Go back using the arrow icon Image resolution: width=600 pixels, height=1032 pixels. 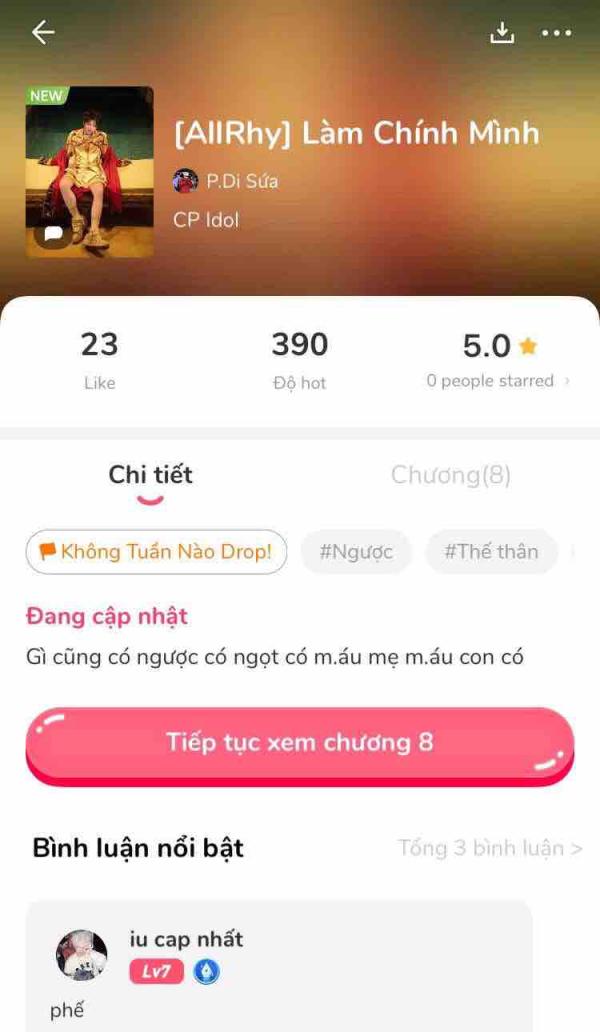click(43, 33)
